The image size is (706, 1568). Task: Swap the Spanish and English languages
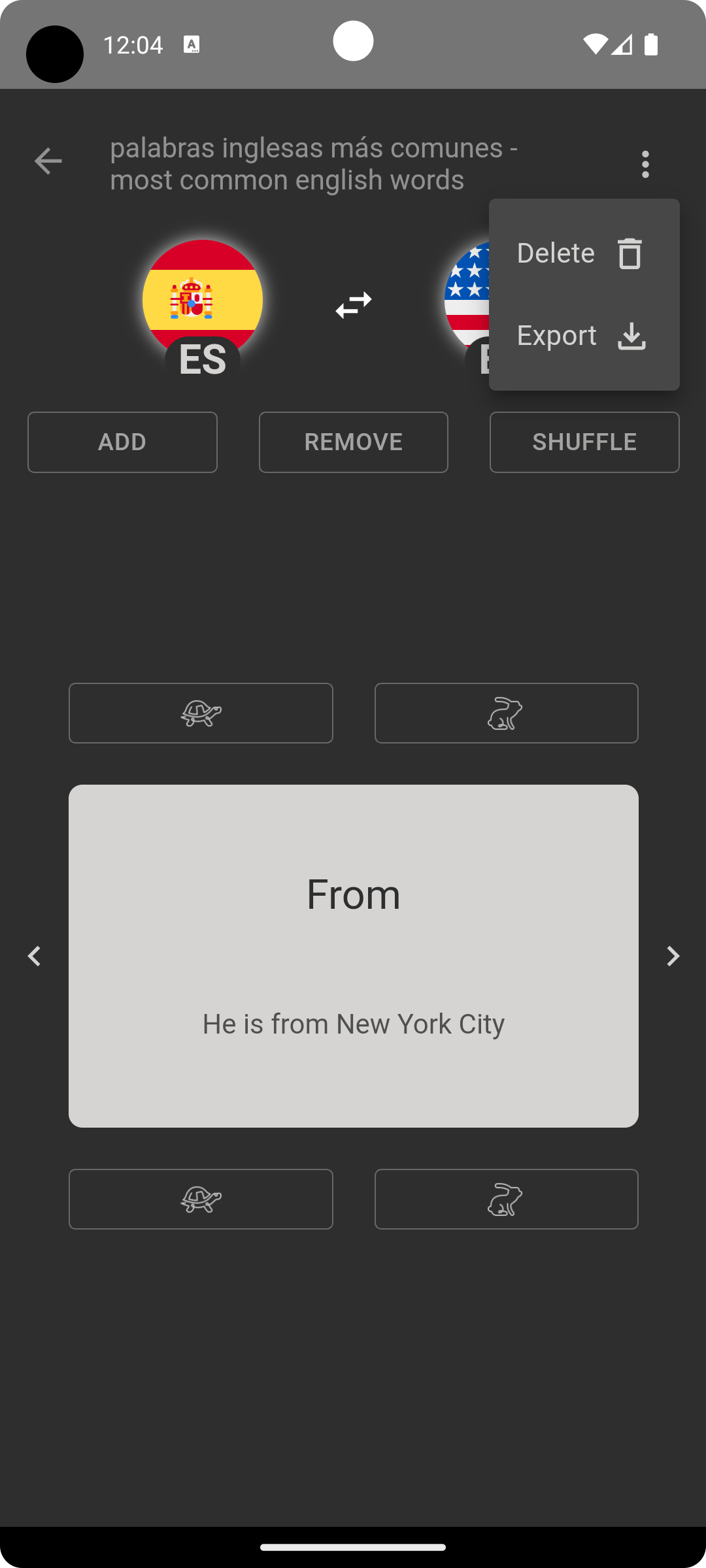(354, 304)
